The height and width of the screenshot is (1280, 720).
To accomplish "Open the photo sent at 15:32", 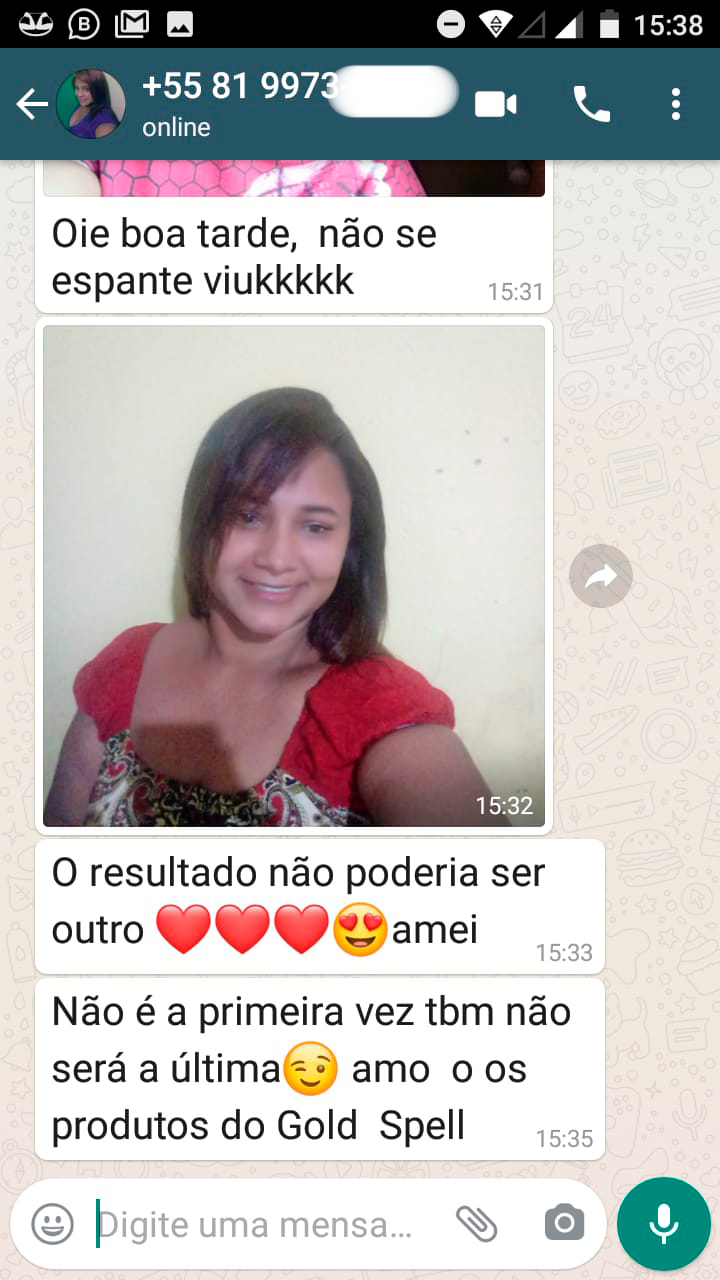I will pyautogui.click(x=294, y=575).
